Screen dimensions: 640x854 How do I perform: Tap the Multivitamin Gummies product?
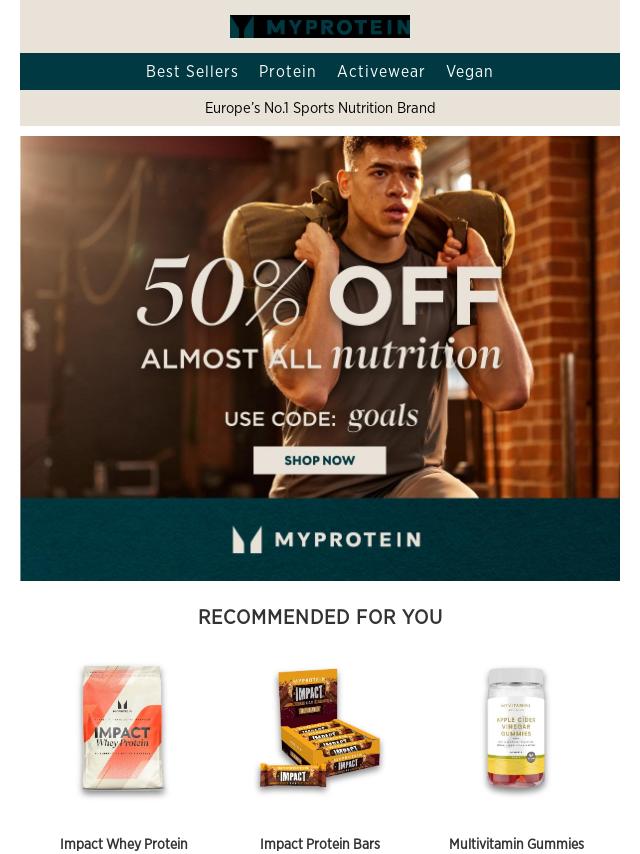[516, 730]
